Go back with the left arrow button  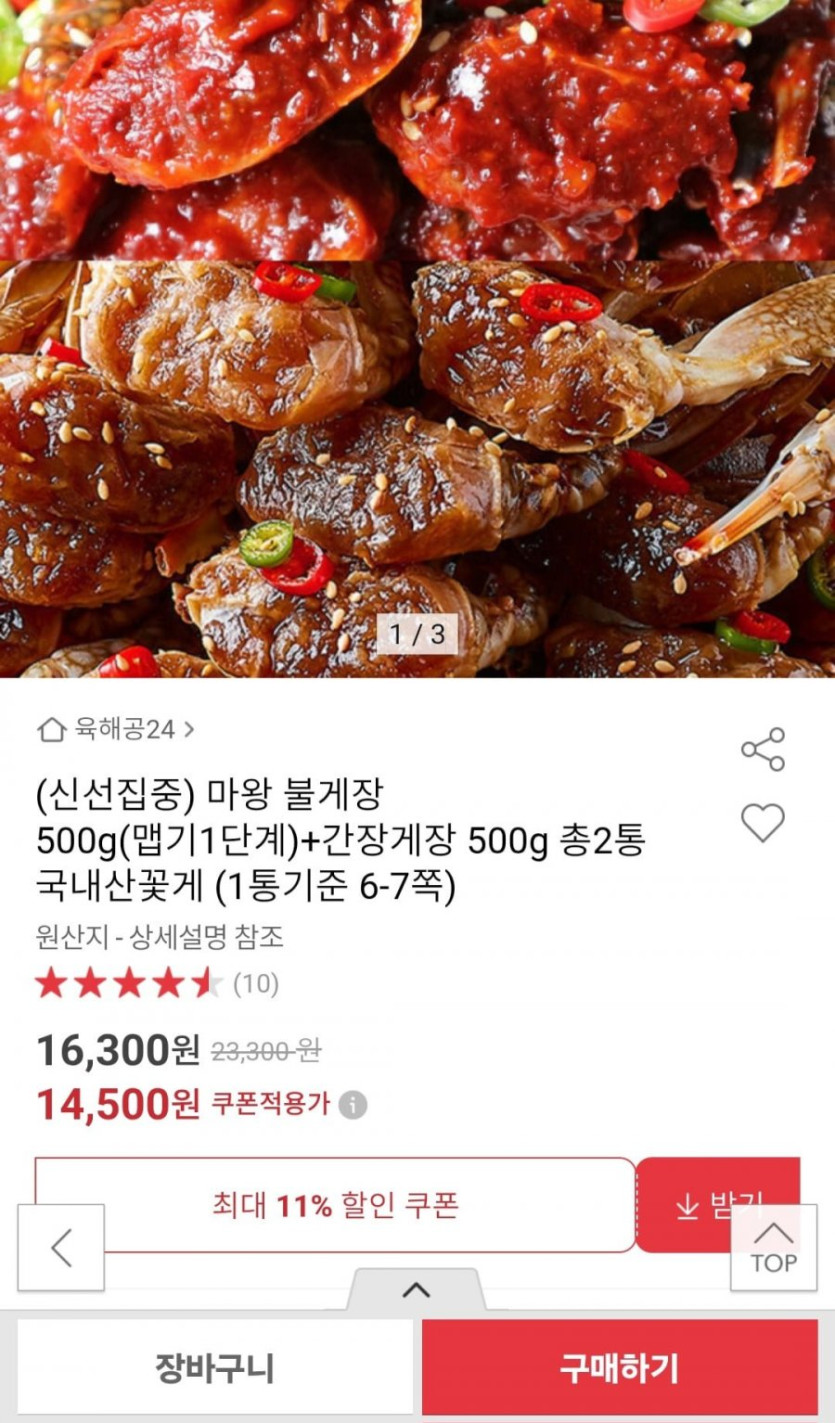tap(61, 1247)
